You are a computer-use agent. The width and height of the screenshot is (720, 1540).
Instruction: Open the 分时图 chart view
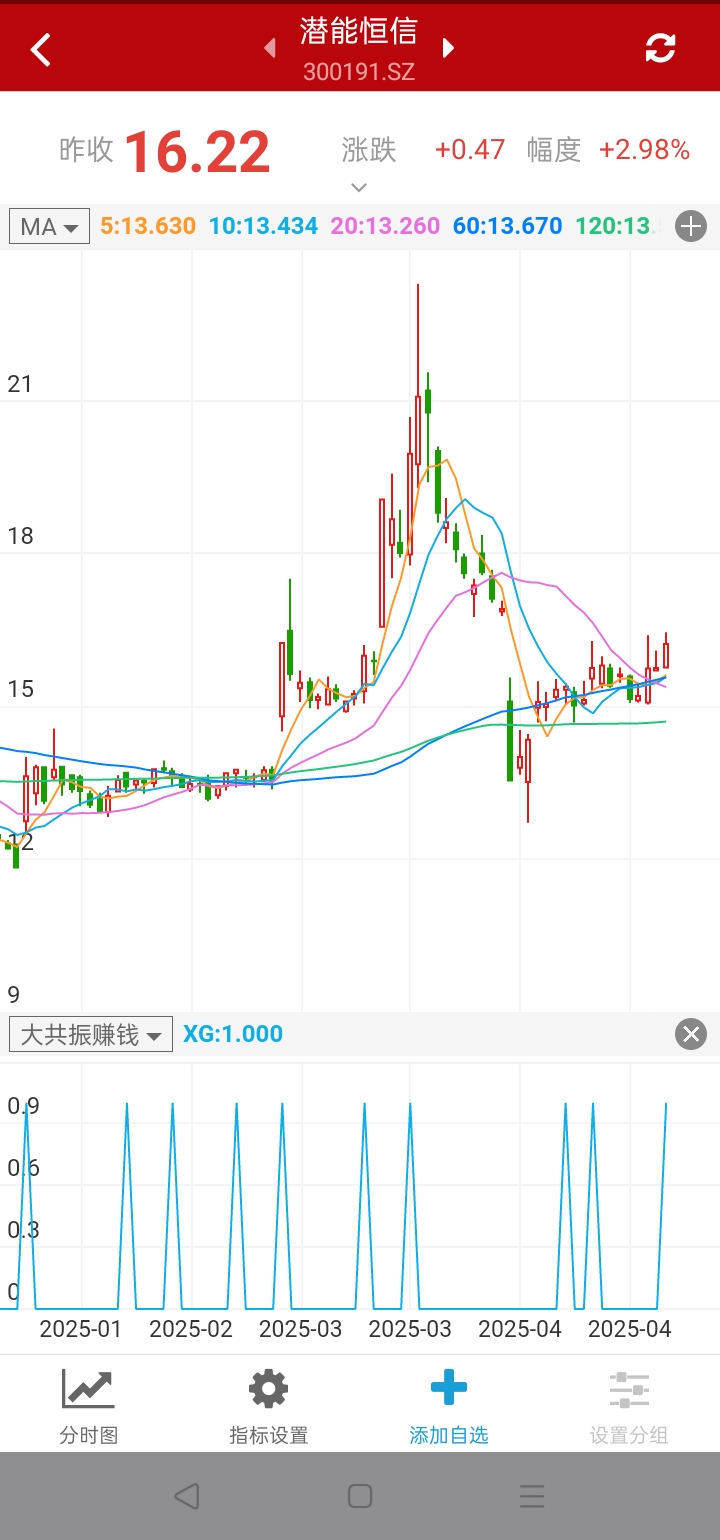tap(89, 1407)
